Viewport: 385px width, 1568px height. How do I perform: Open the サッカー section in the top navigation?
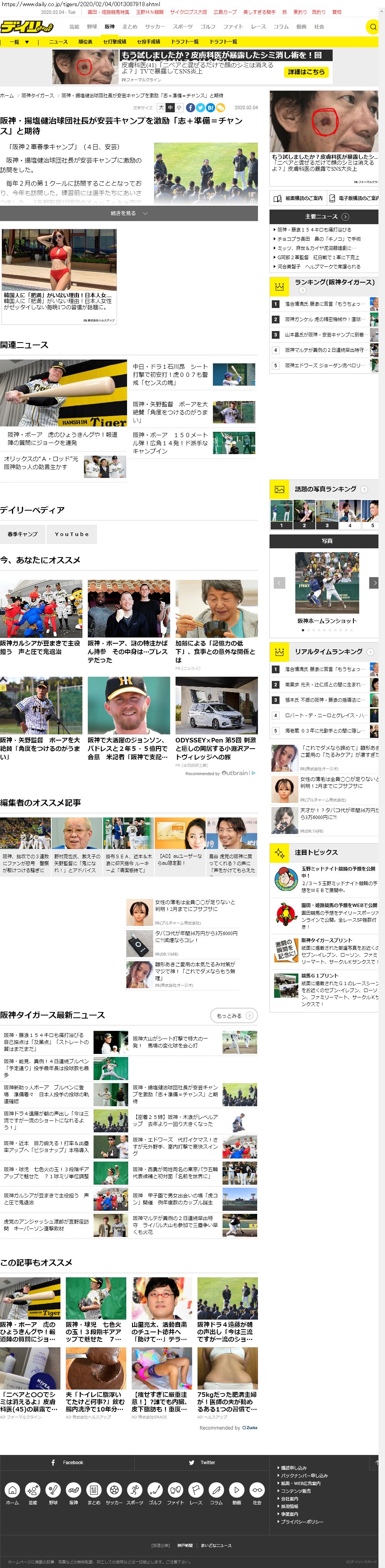pyautogui.click(x=155, y=27)
